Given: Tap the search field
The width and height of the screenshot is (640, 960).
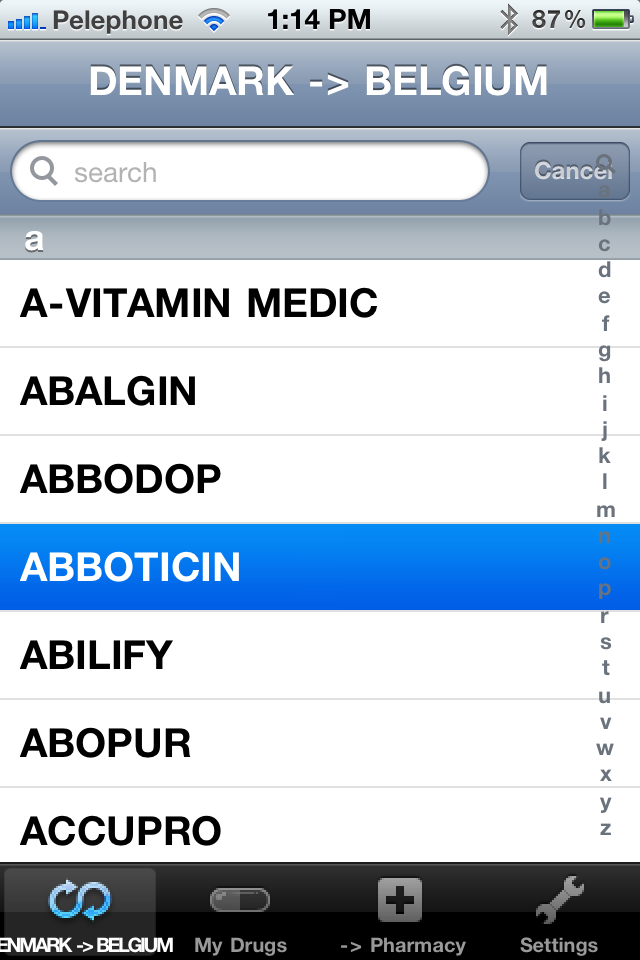Looking at the screenshot, I should click(250, 172).
